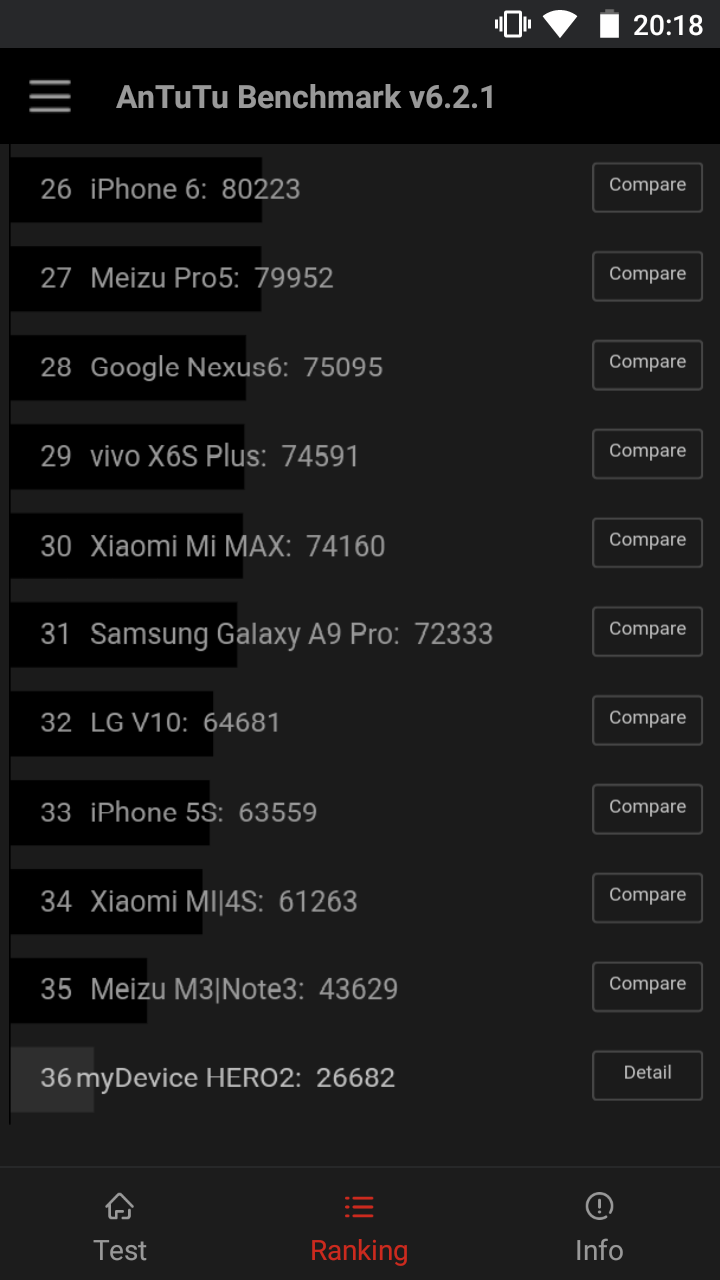
Task: Compare with iPhone 5S
Action: 647,810
